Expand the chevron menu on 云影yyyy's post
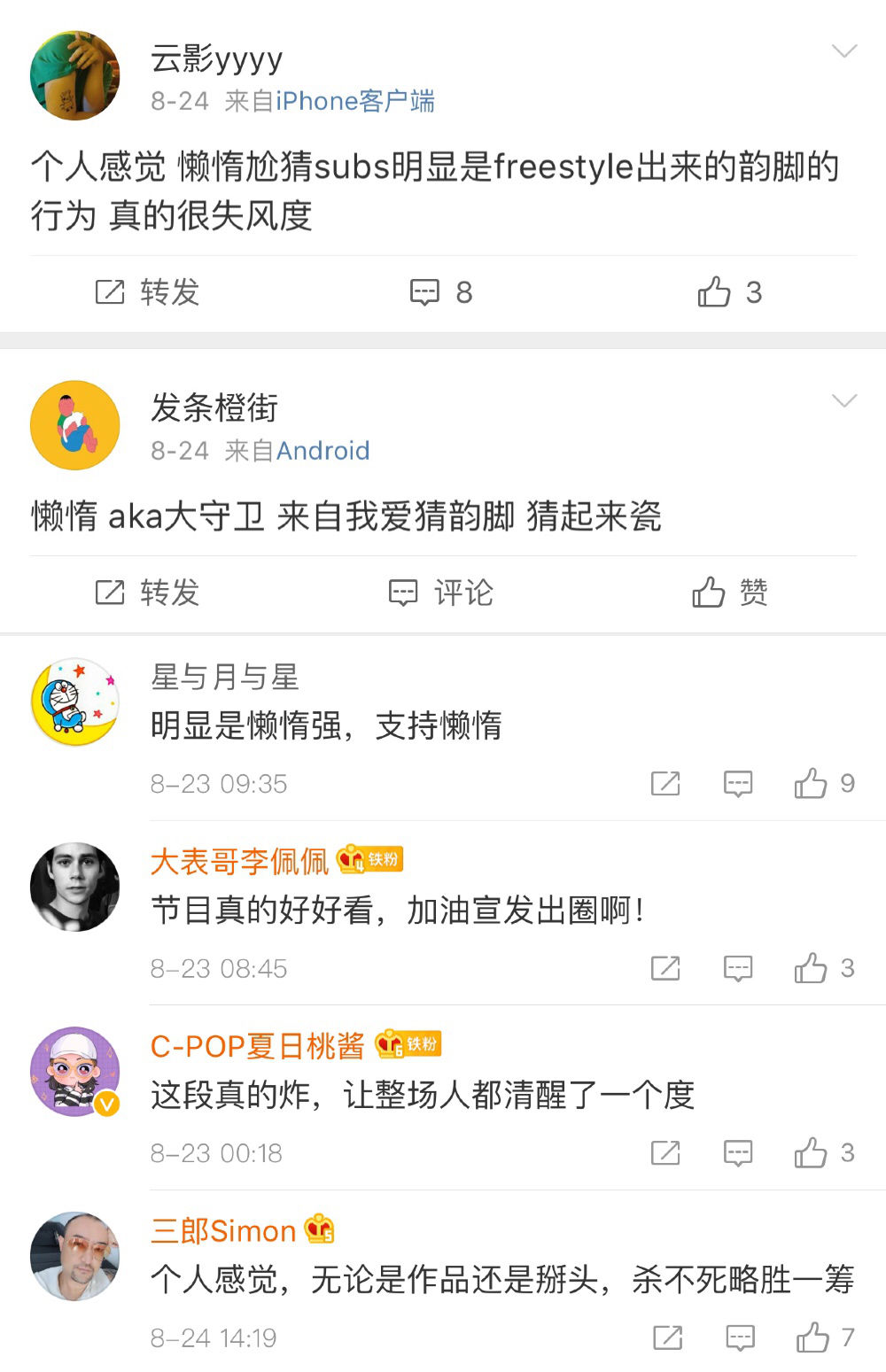This screenshot has height=1372, width=886. pyautogui.click(x=843, y=51)
